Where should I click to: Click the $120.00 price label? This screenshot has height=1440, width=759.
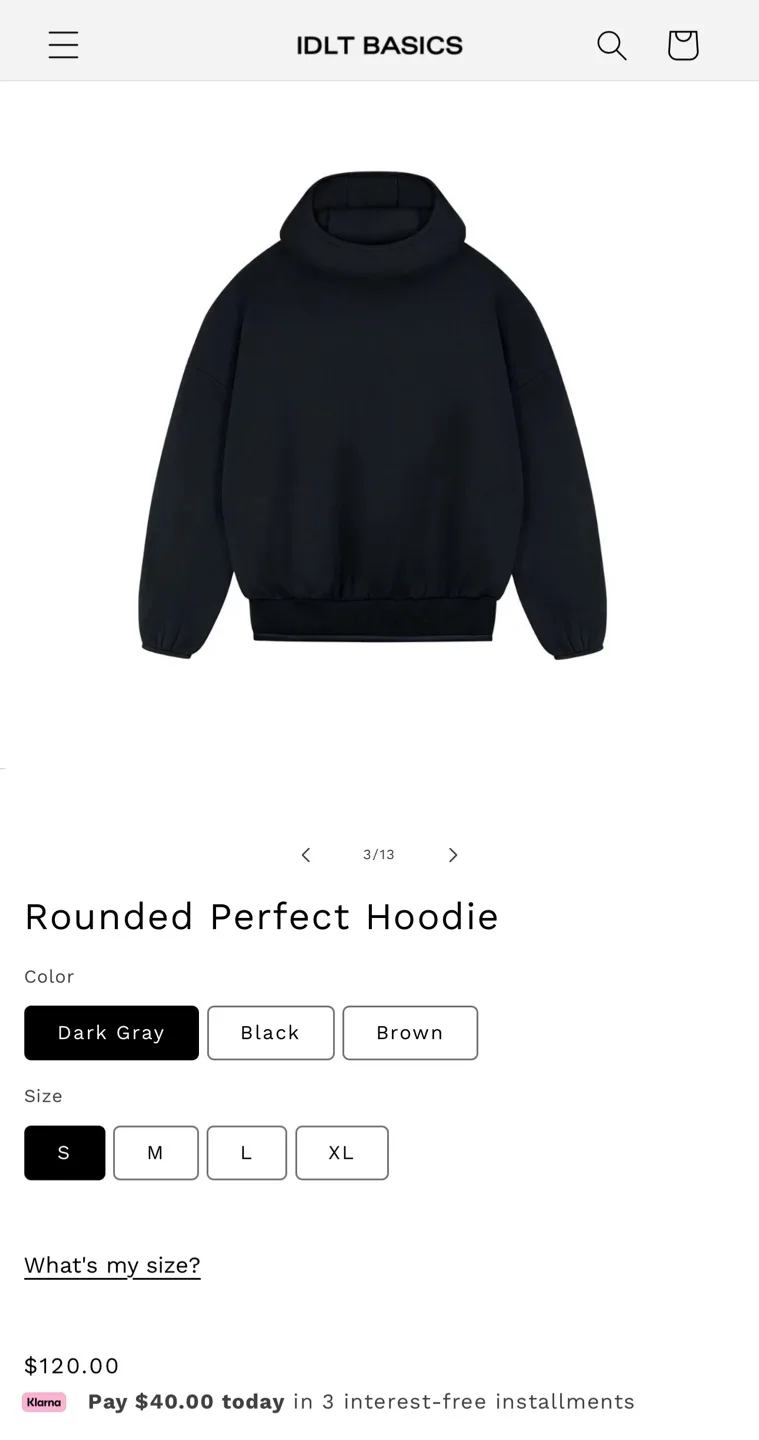(71, 1365)
